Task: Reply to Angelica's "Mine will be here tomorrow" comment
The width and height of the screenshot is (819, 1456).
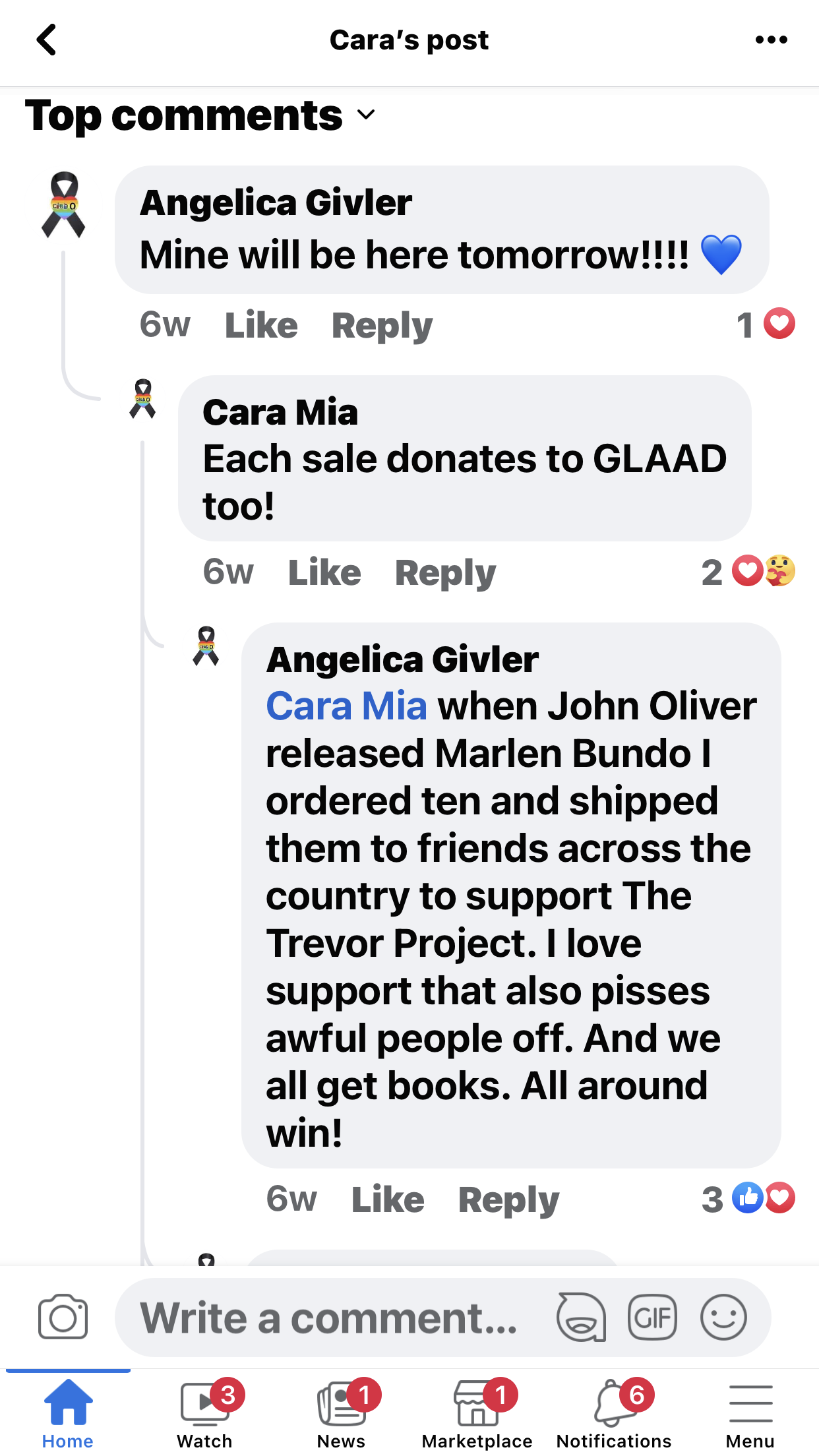Action: click(x=382, y=325)
